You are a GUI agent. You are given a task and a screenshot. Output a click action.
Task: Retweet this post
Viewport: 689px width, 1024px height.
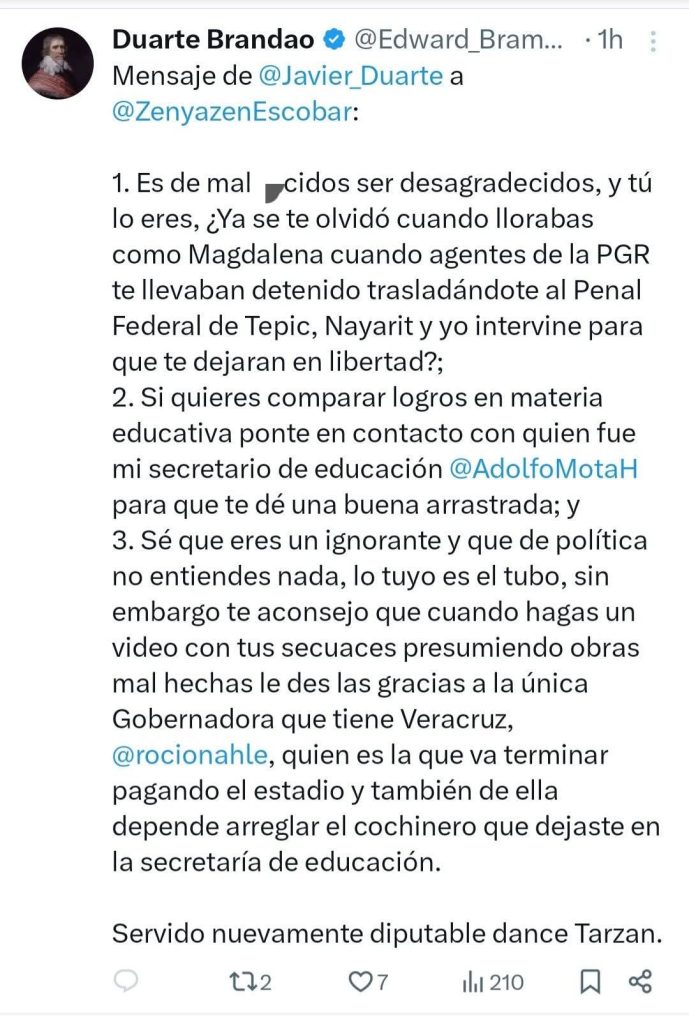[250, 982]
